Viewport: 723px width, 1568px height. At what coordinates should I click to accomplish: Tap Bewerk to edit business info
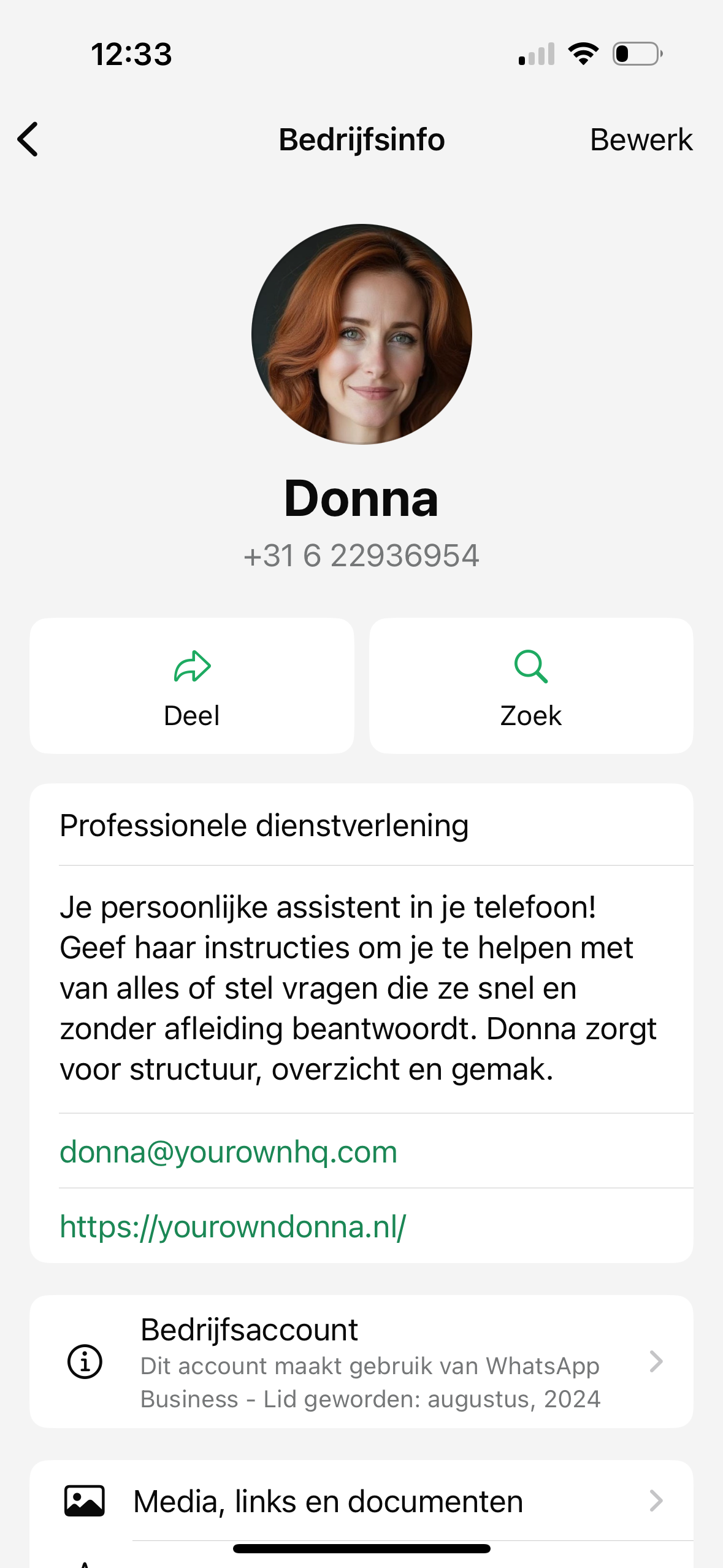coord(640,140)
